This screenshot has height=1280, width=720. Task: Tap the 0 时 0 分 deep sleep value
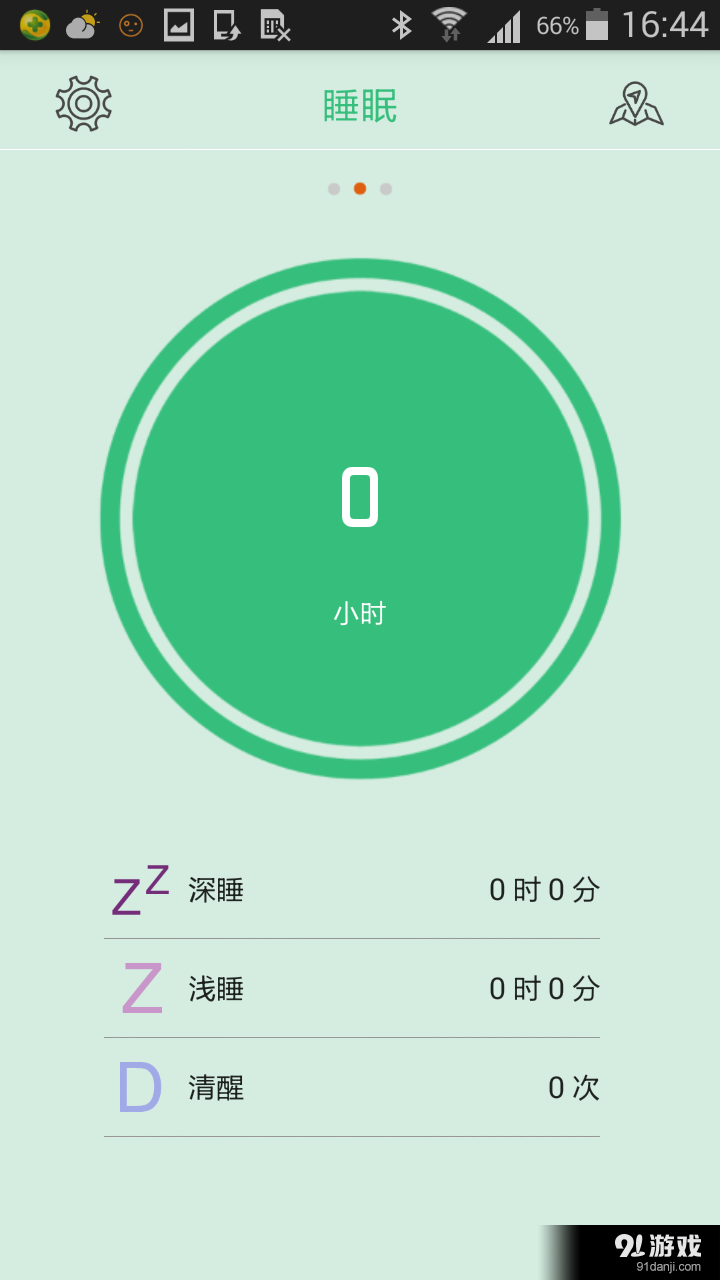(x=543, y=890)
